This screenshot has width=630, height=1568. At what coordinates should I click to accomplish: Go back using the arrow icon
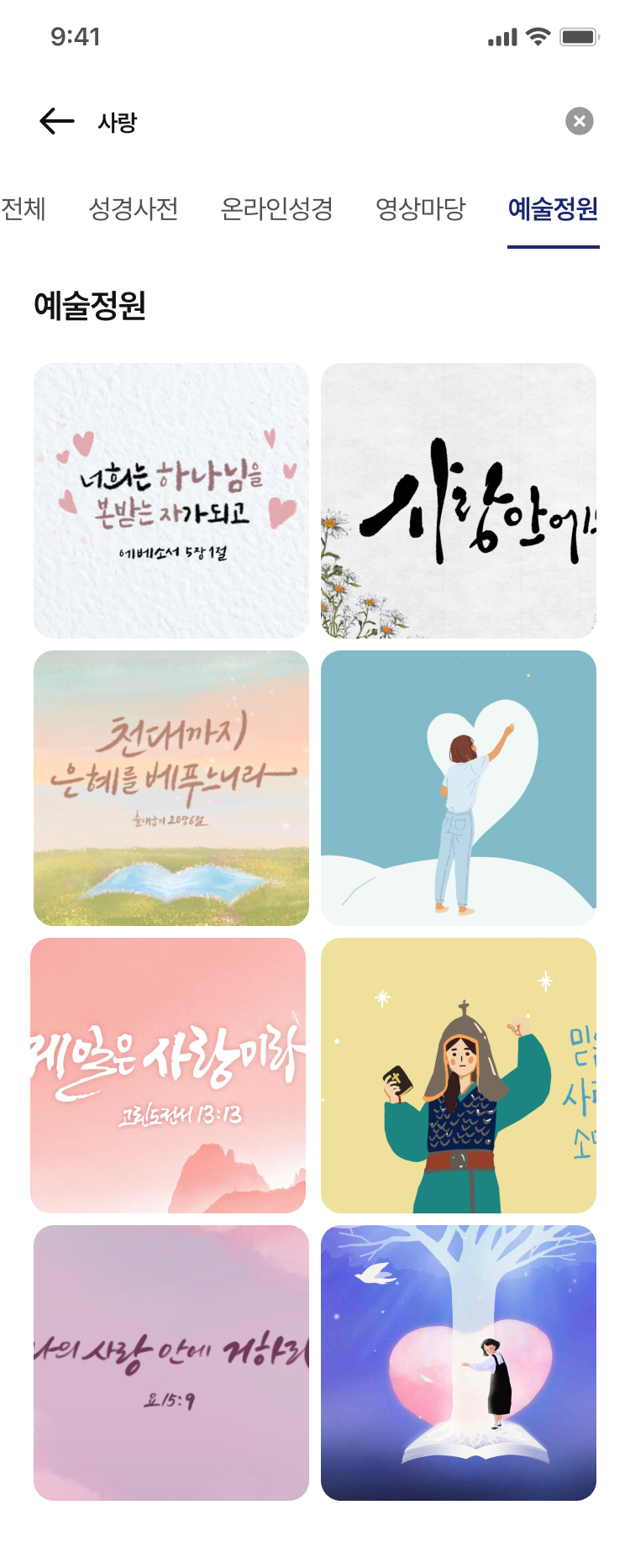click(57, 122)
